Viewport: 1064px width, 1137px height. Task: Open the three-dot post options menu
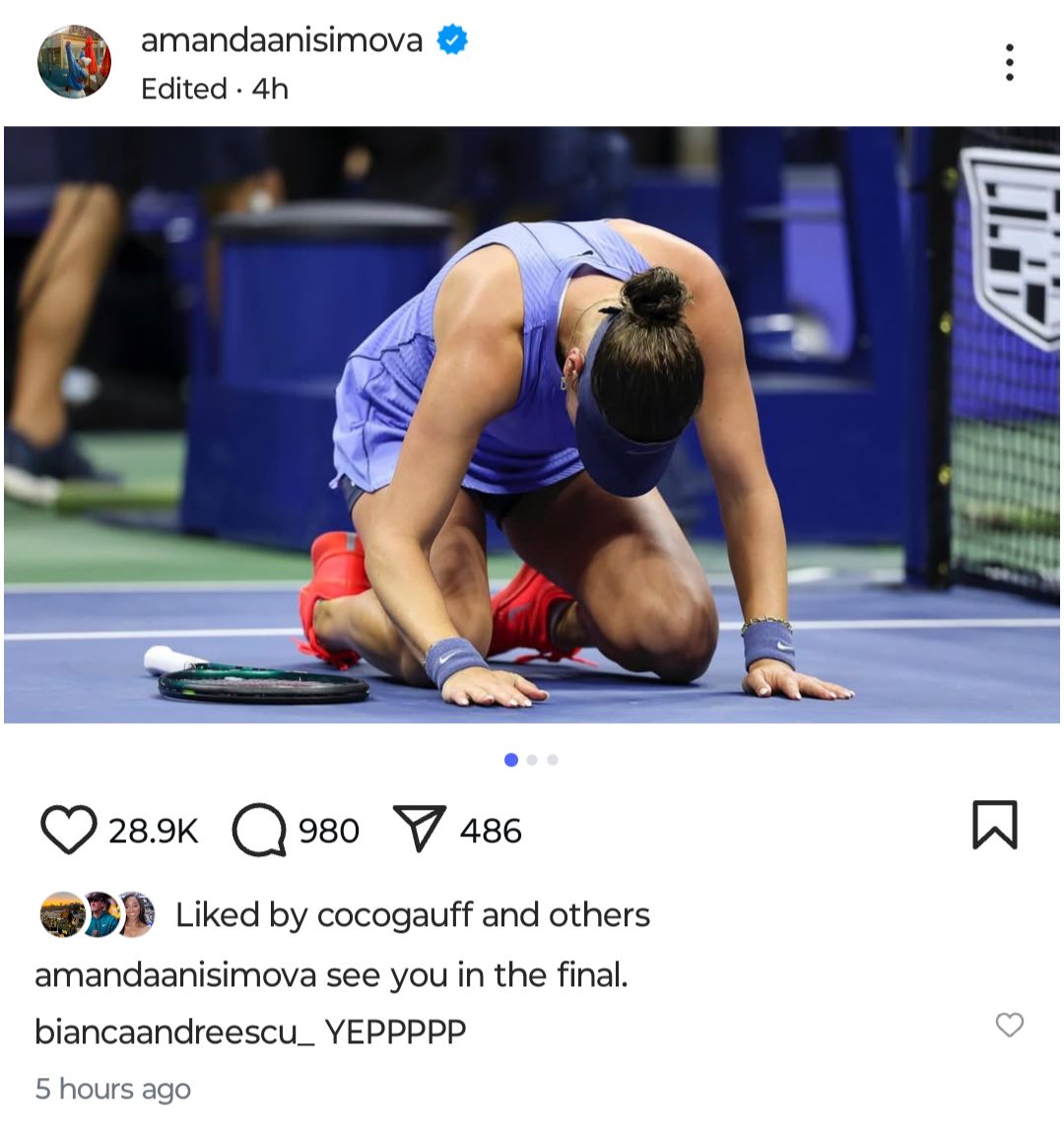tap(1009, 62)
